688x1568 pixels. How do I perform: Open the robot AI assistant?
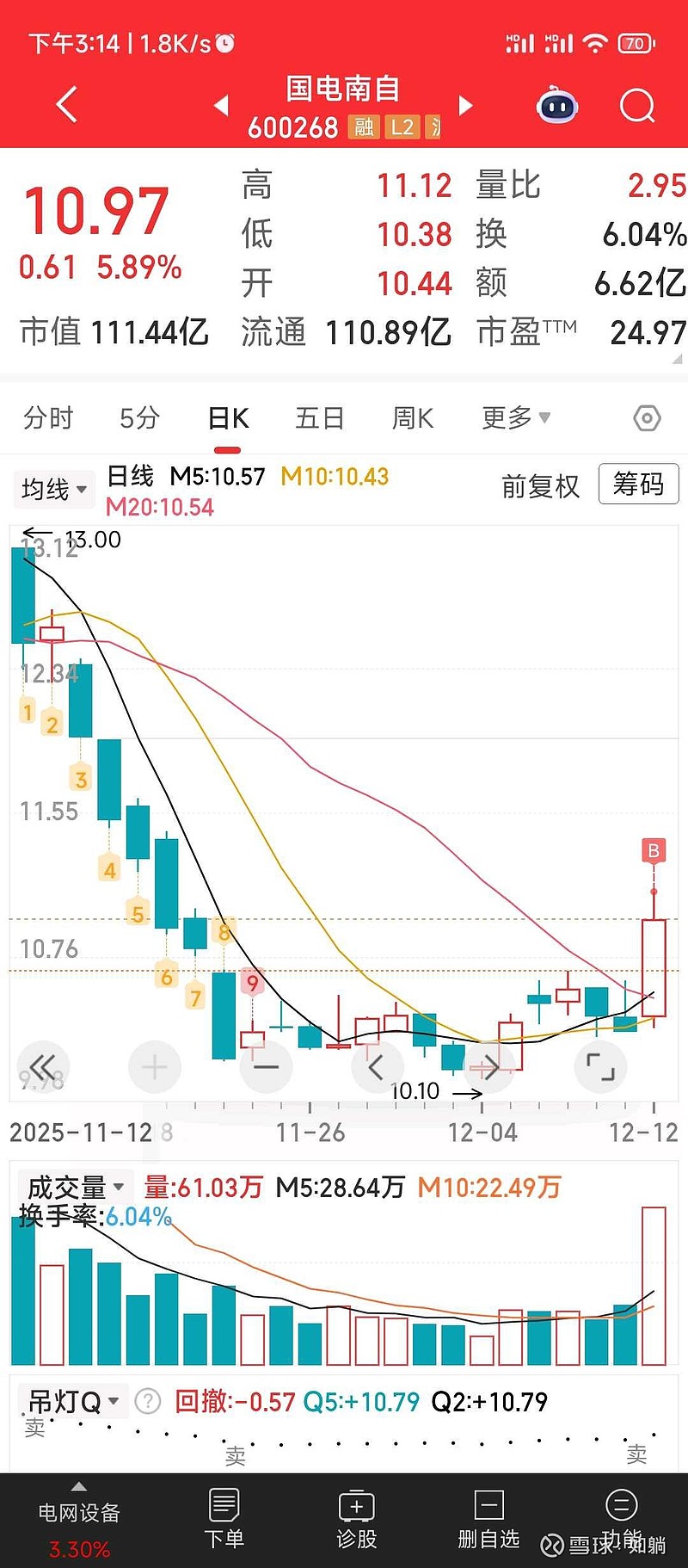557,107
